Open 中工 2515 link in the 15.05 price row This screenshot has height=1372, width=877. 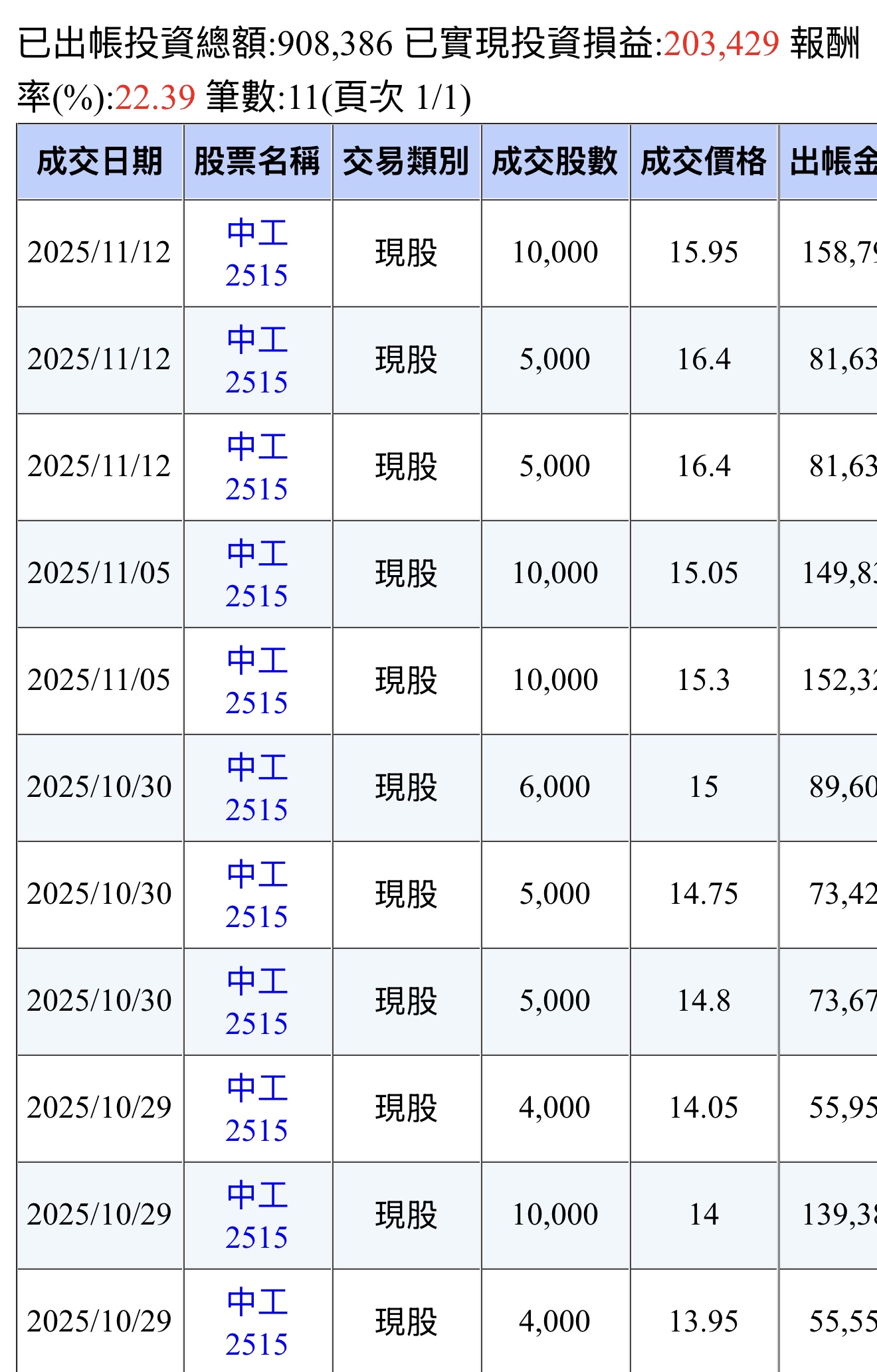256,574
